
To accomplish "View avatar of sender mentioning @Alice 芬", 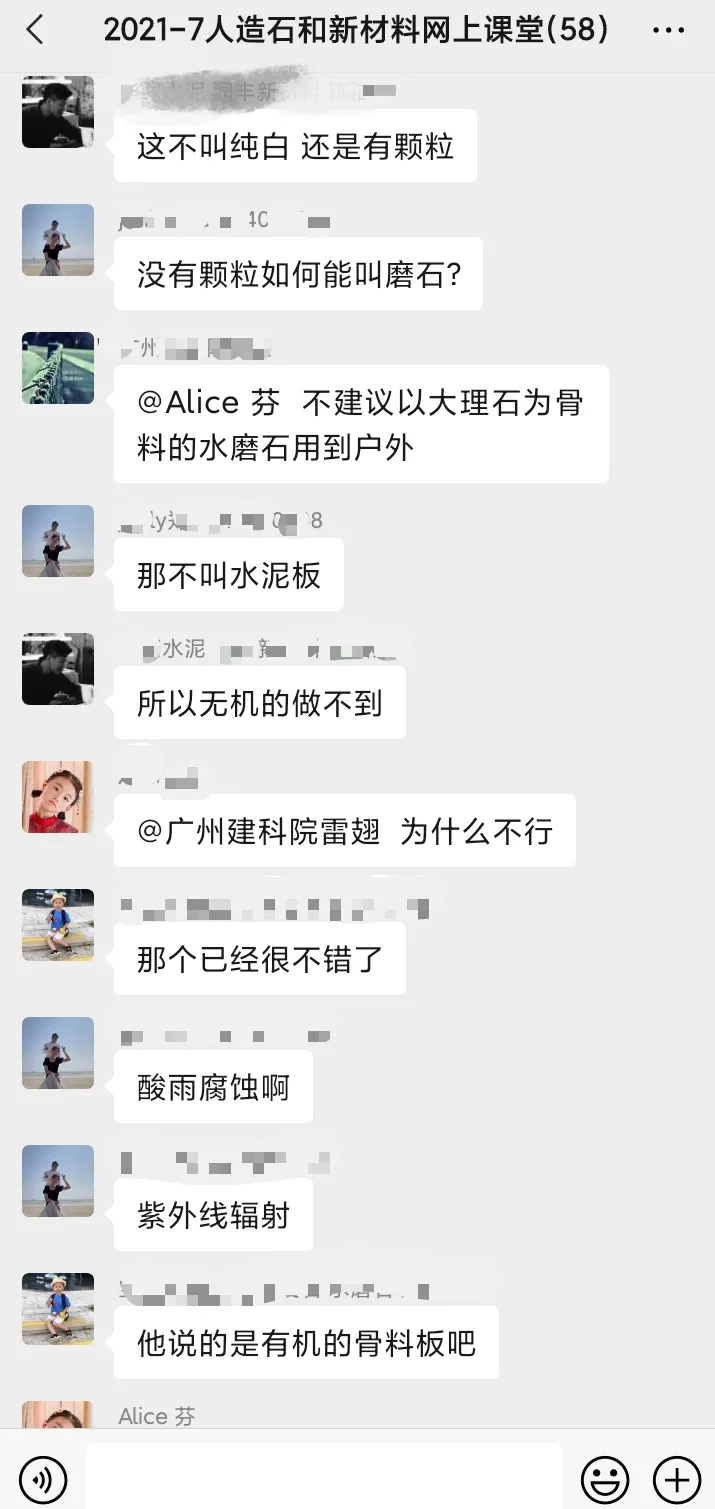I will 58,368.
